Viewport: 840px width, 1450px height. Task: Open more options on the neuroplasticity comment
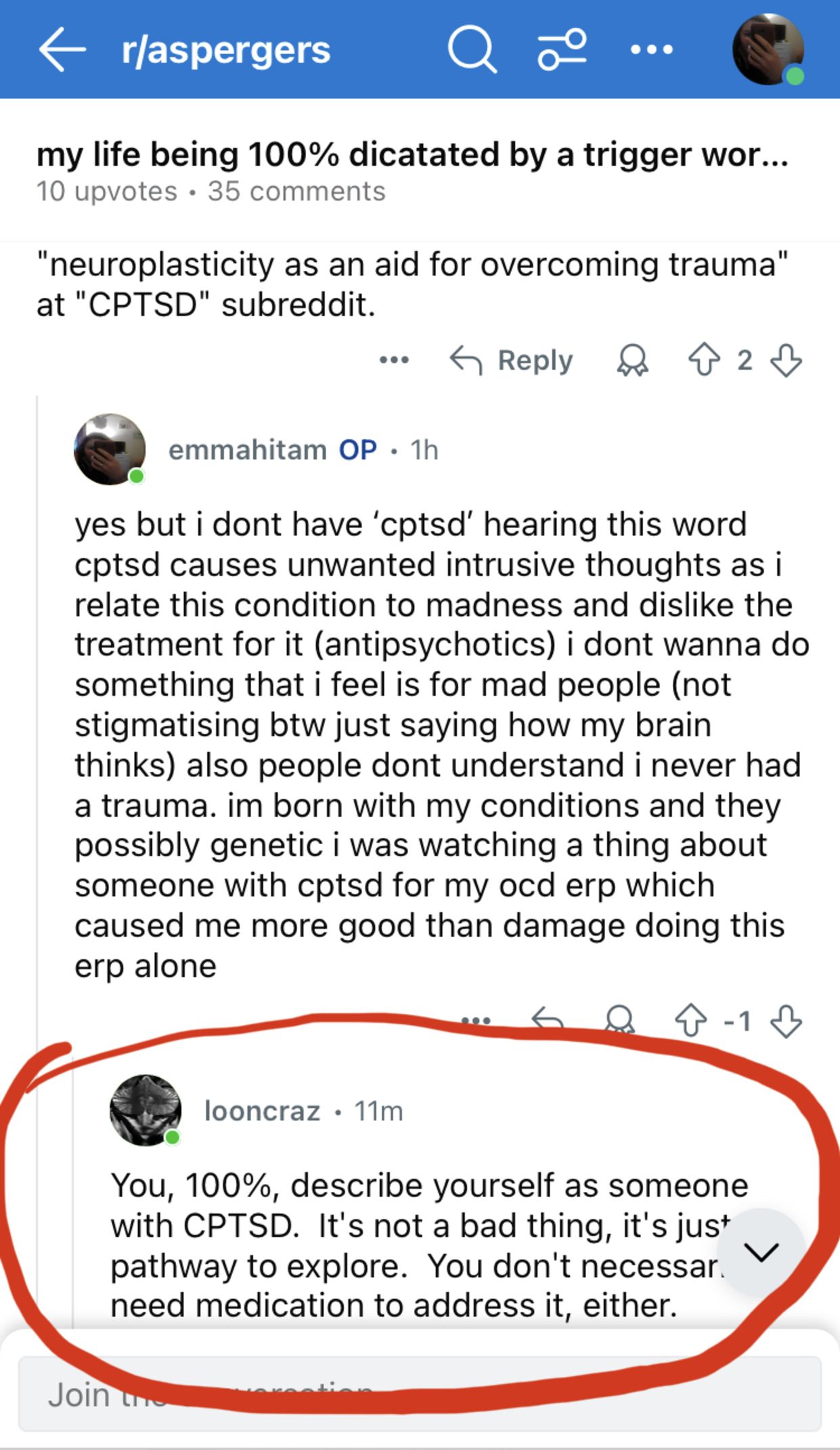pyautogui.click(x=394, y=360)
